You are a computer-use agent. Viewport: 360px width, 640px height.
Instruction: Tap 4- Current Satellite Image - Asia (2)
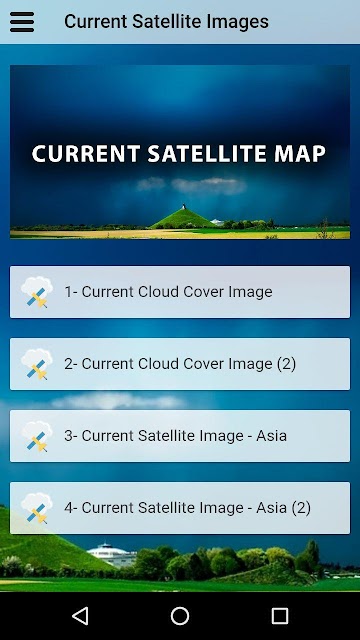click(180, 508)
